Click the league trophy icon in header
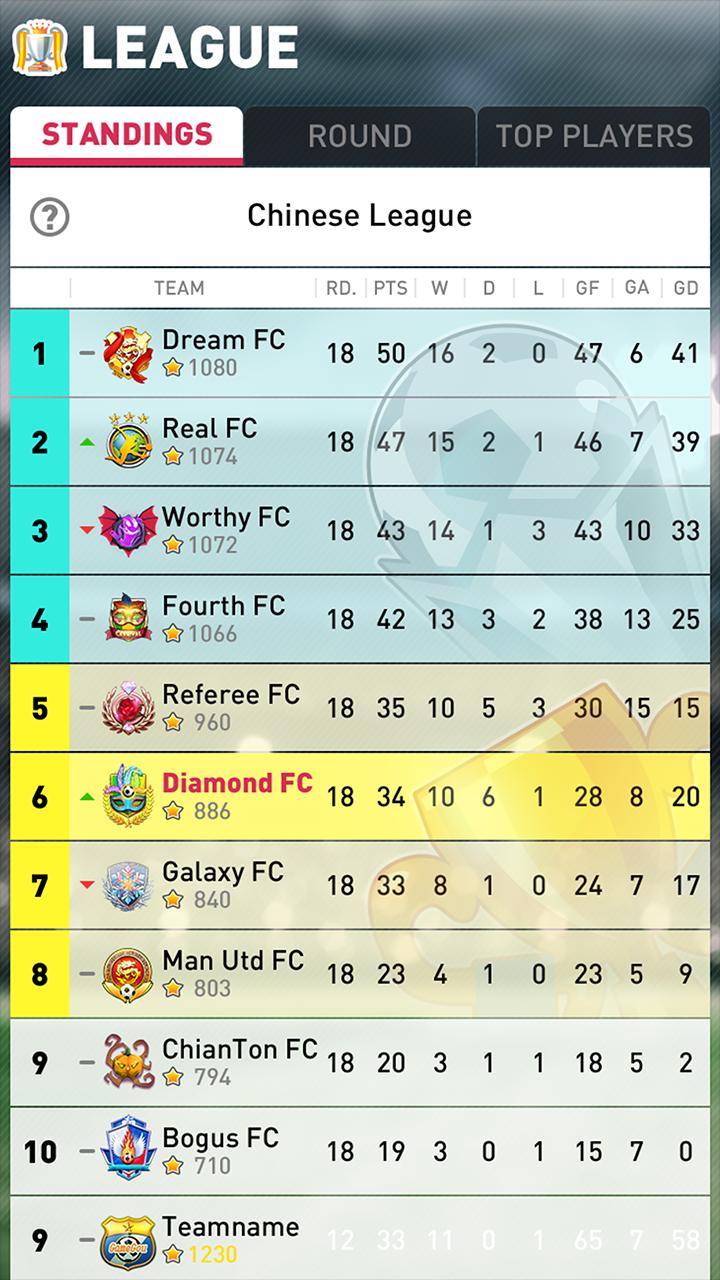The image size is (720, 1280). point(40,44)
